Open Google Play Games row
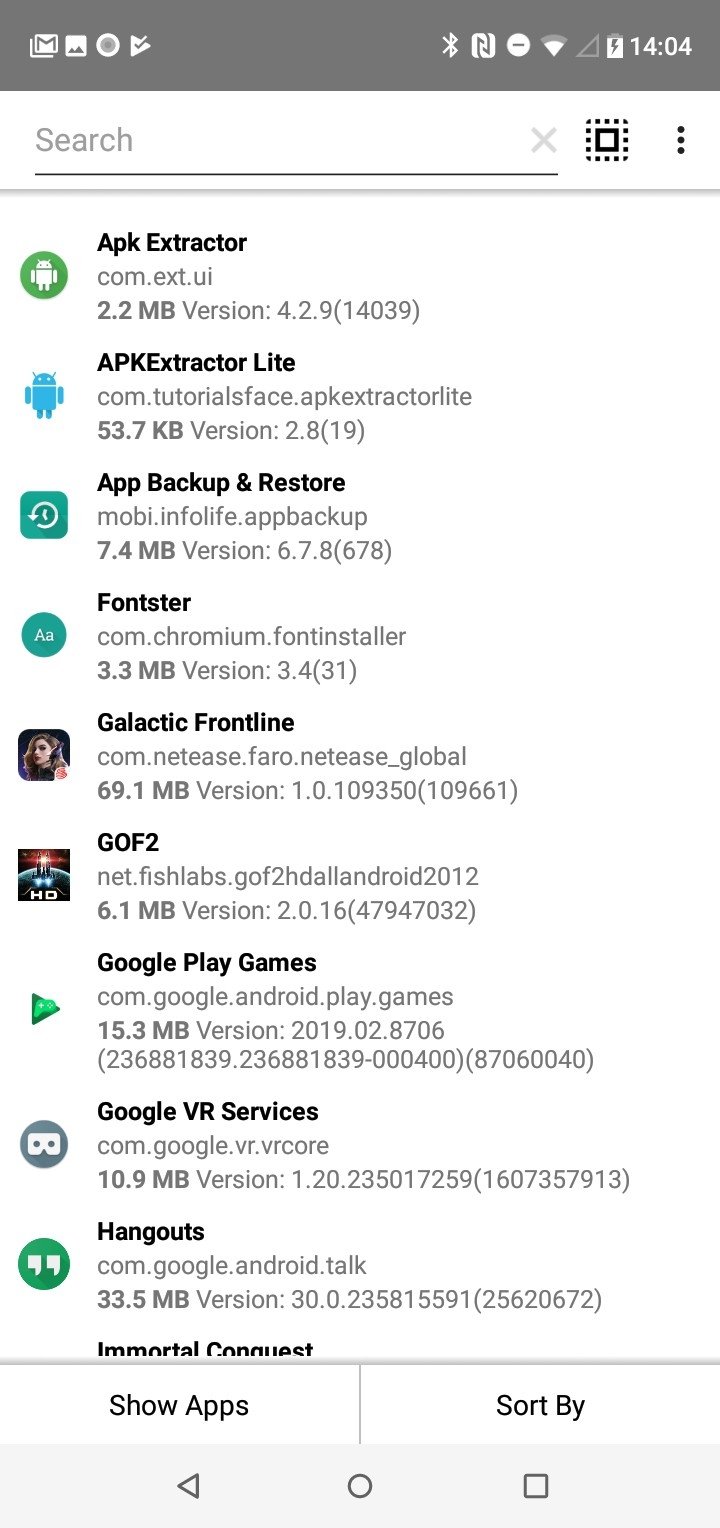 click(x=360, y=1010)
